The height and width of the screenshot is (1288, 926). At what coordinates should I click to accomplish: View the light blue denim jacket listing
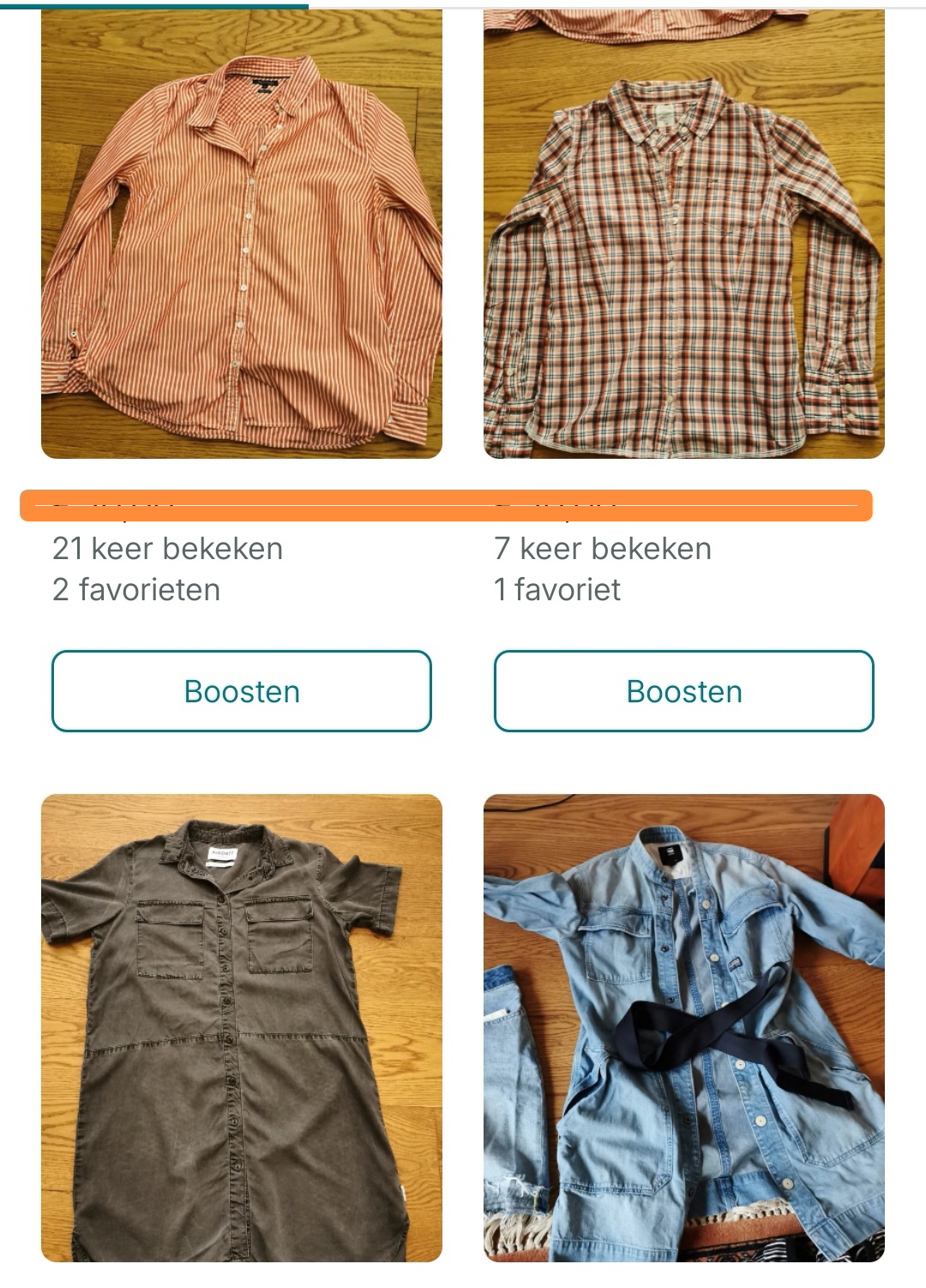(x=683, y=1027)
